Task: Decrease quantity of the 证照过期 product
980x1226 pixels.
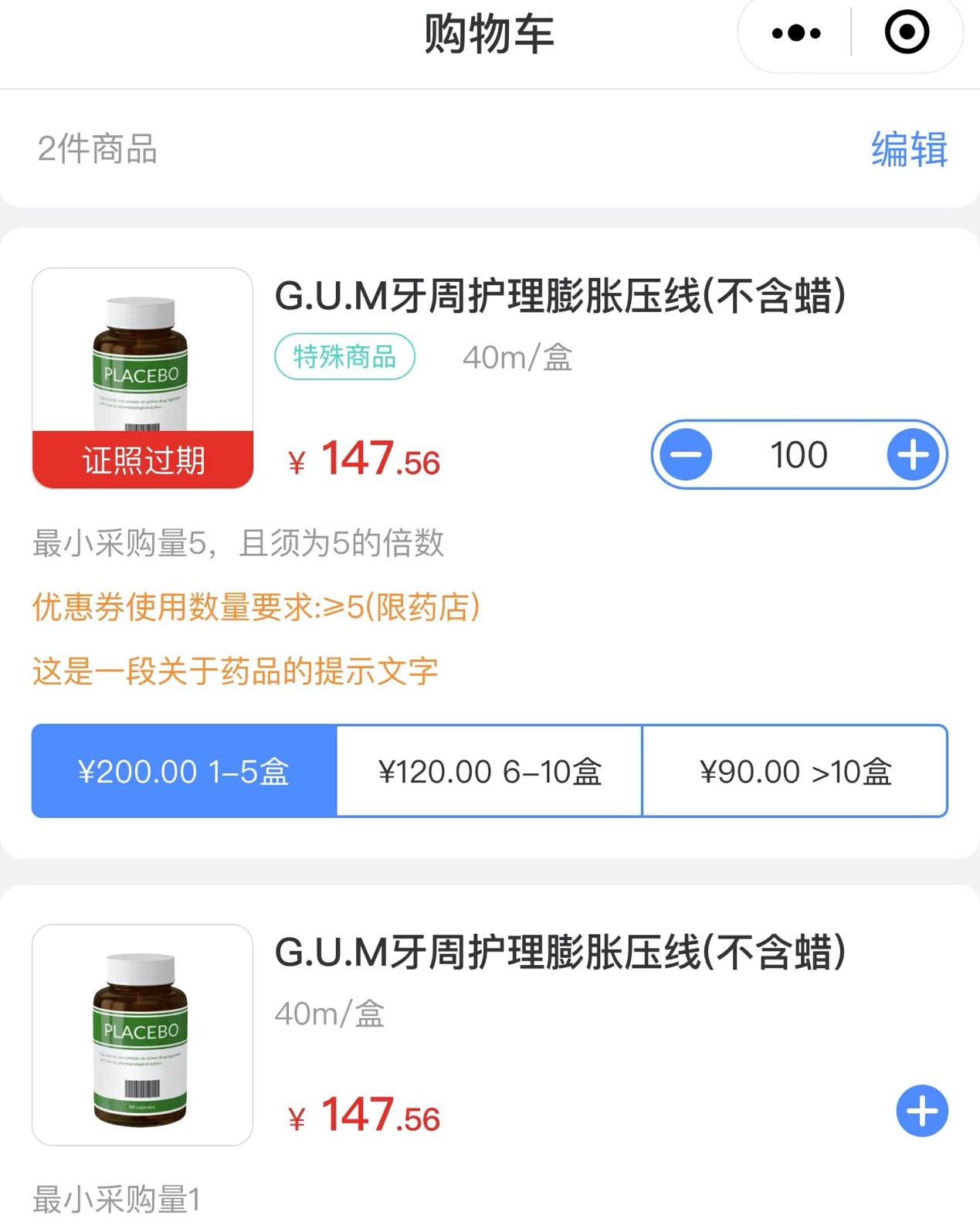Action: click(686, 455)
